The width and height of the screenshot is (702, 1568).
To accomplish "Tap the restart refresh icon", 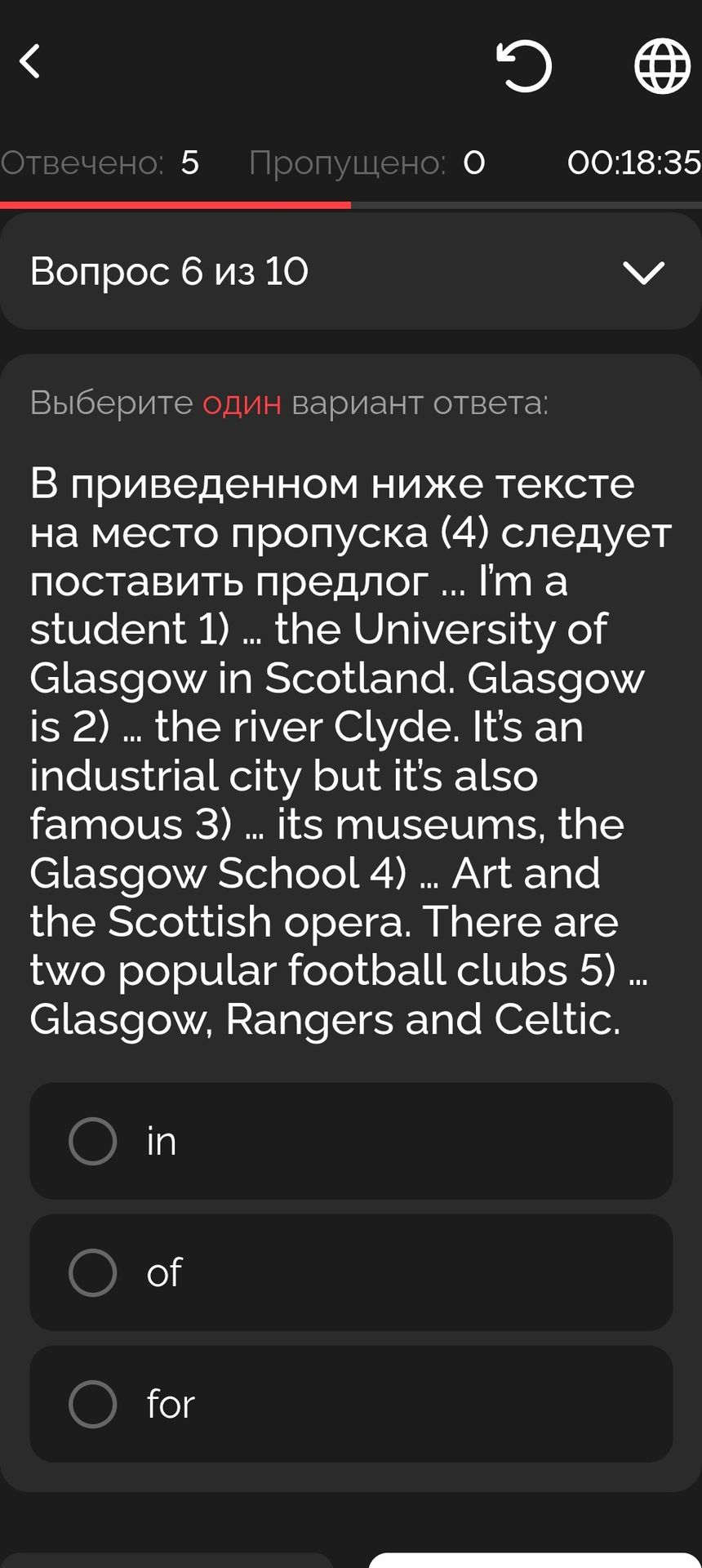I will [x=525, y=65].
